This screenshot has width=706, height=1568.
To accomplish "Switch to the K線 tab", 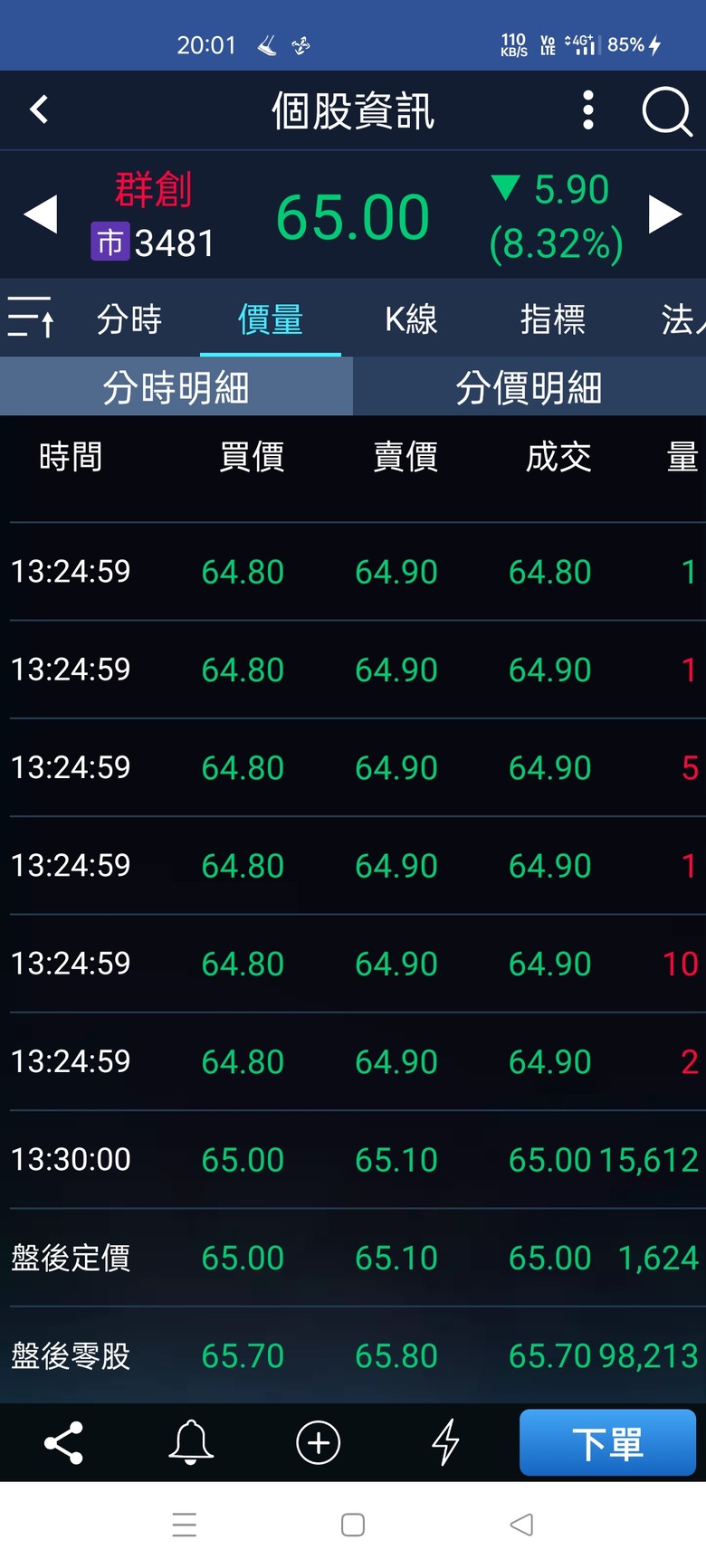I will 411,318.
